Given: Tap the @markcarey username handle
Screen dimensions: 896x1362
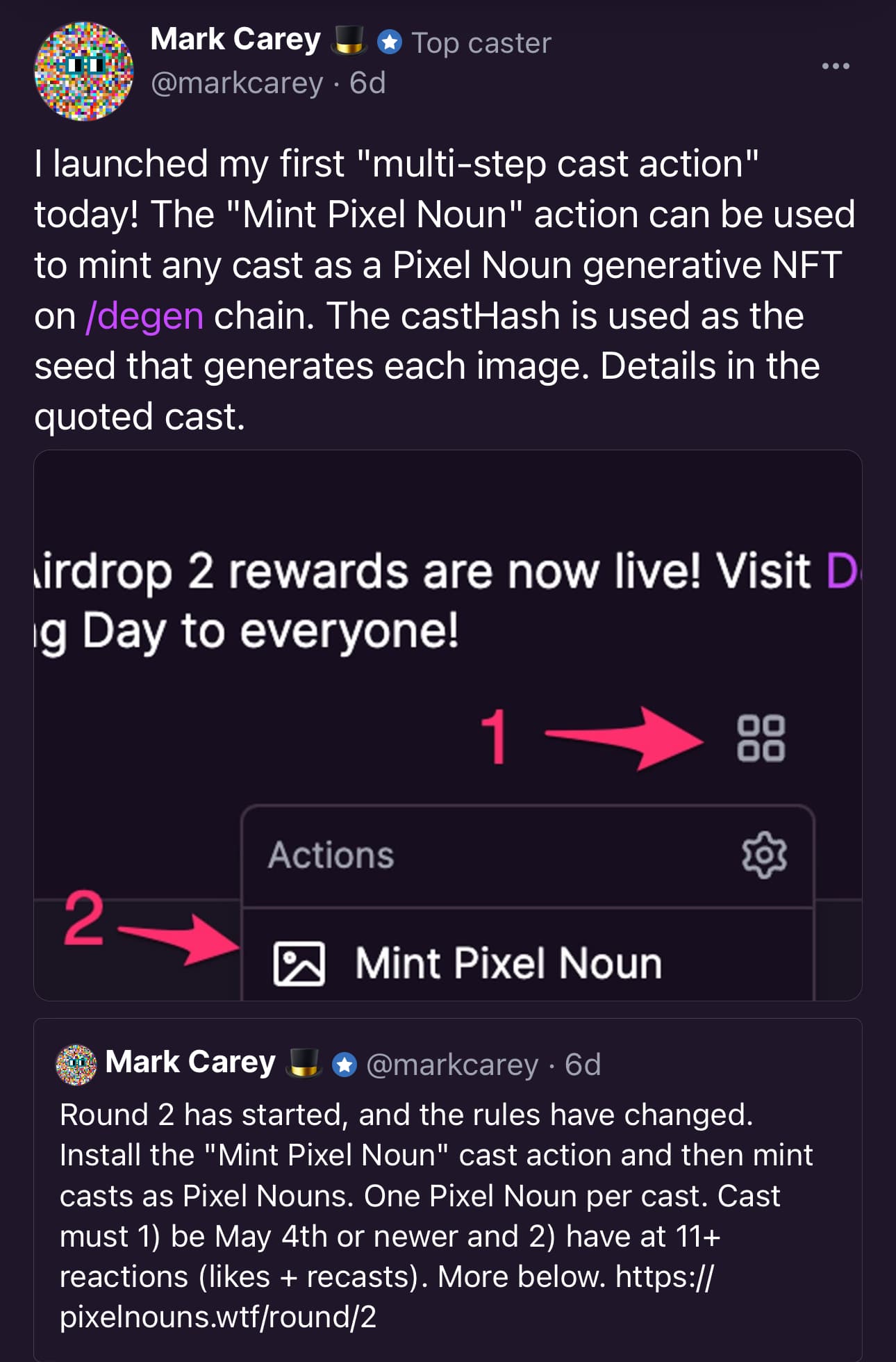Looking at the screenshot, I should [x=237, y=83].
